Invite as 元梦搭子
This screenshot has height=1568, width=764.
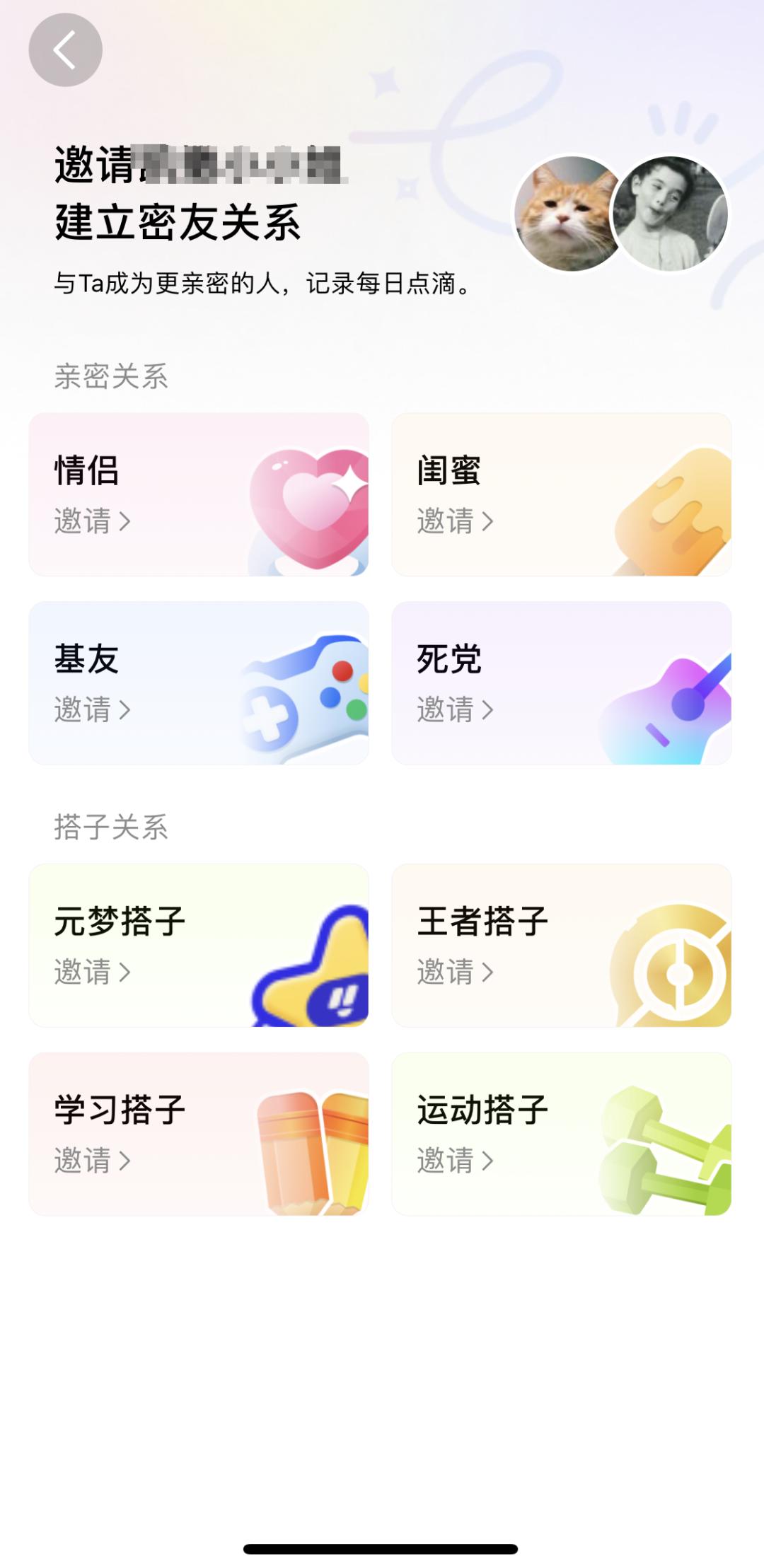pos(199,945)
